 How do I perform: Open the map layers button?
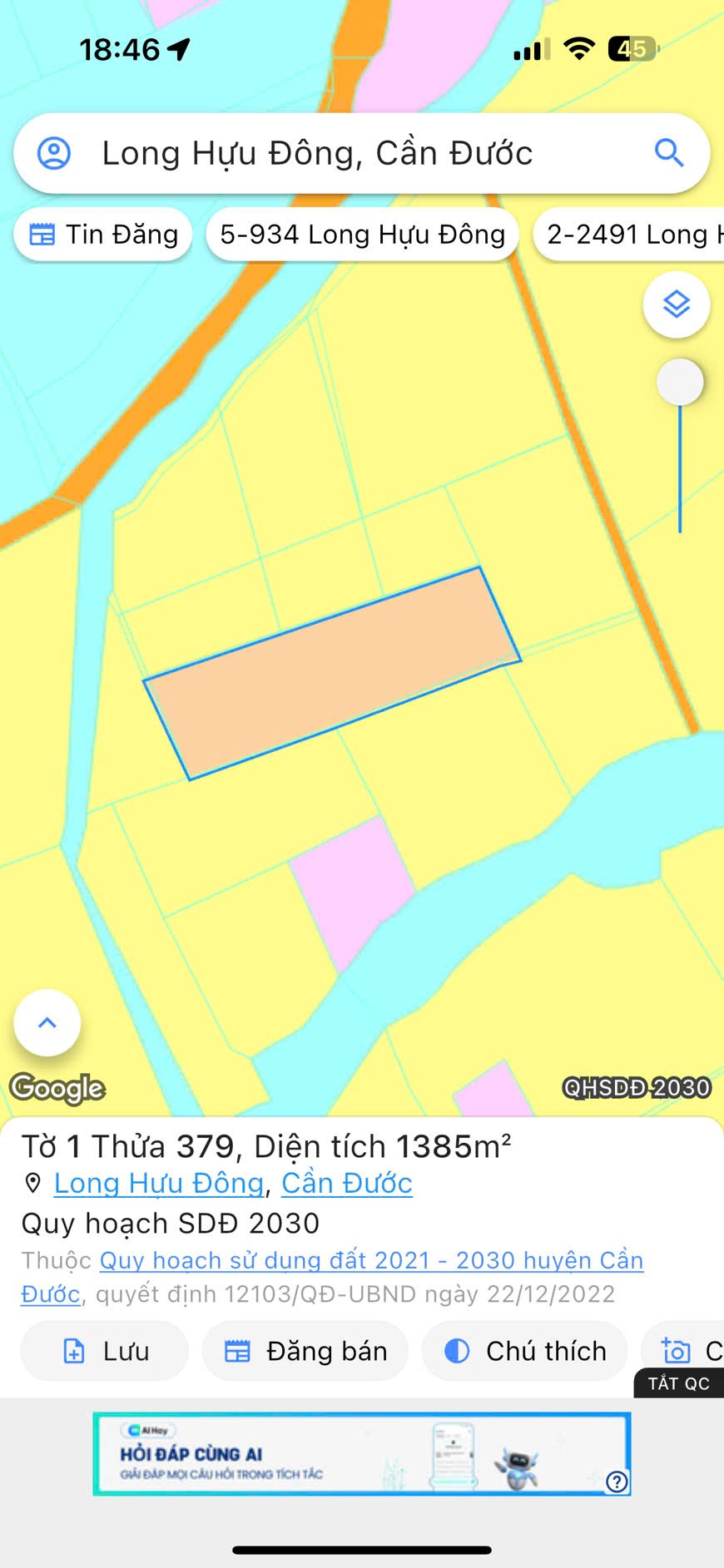point(676,304)
